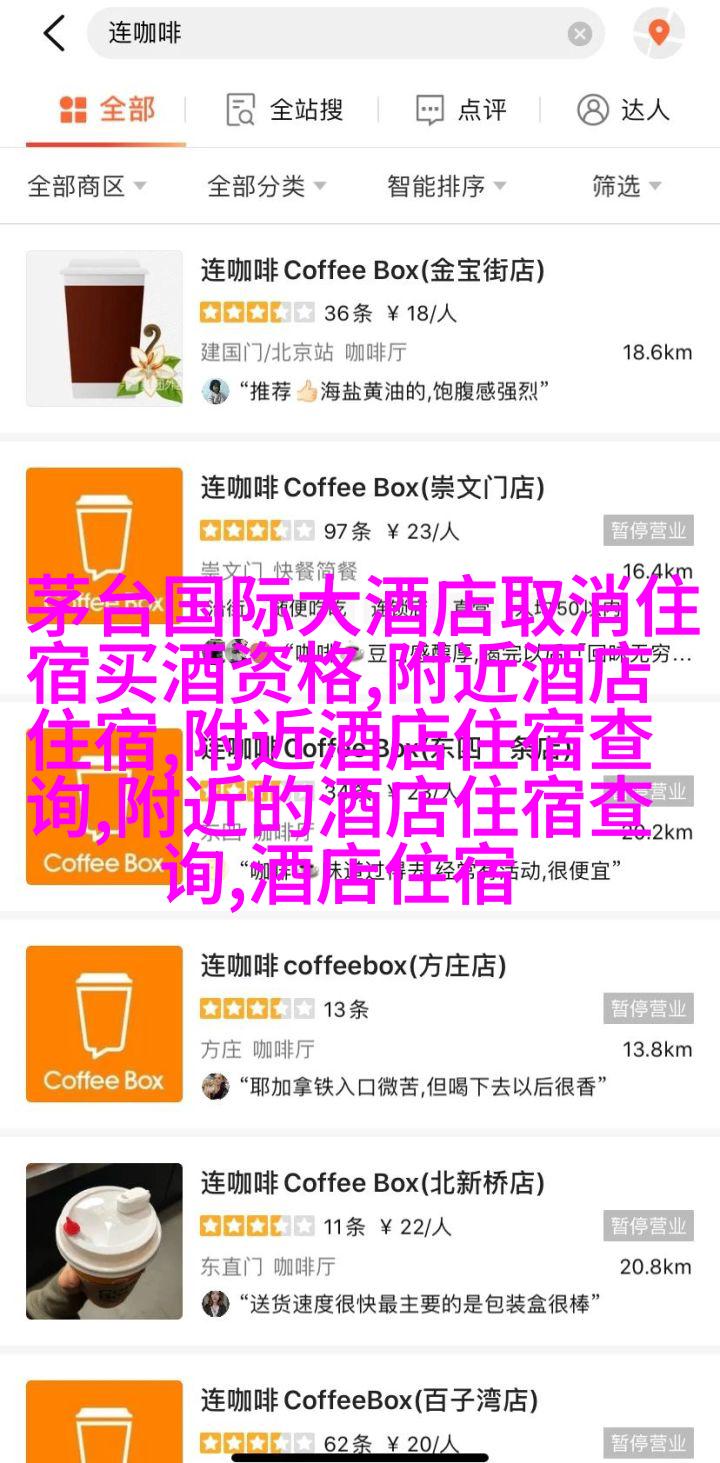Switch to the 点评 tab

tap(461, 109)
